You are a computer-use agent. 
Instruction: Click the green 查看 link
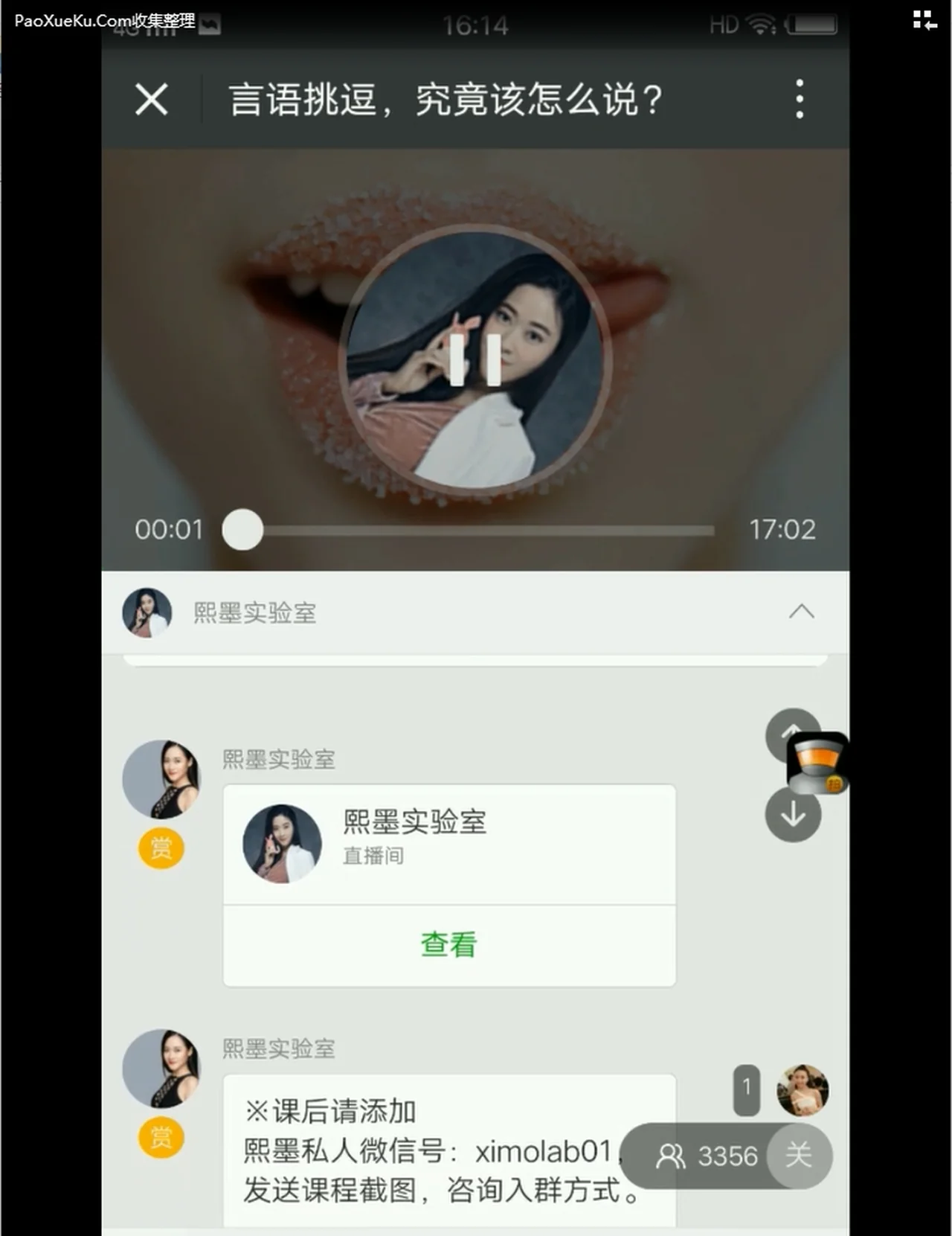[x=448, y=944]
